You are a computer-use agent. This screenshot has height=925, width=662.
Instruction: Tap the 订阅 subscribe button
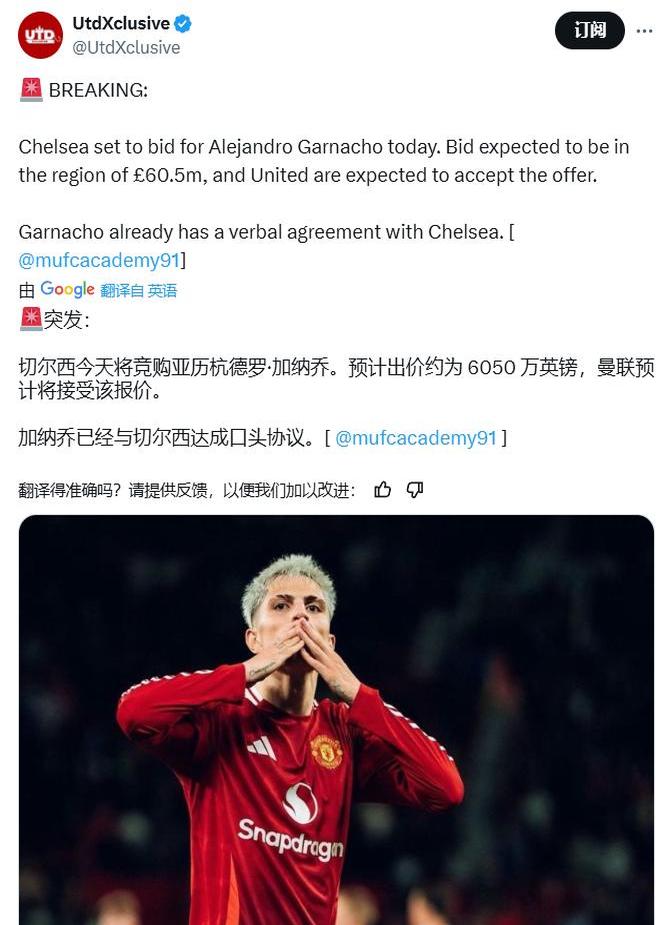[x=589, y=31]
